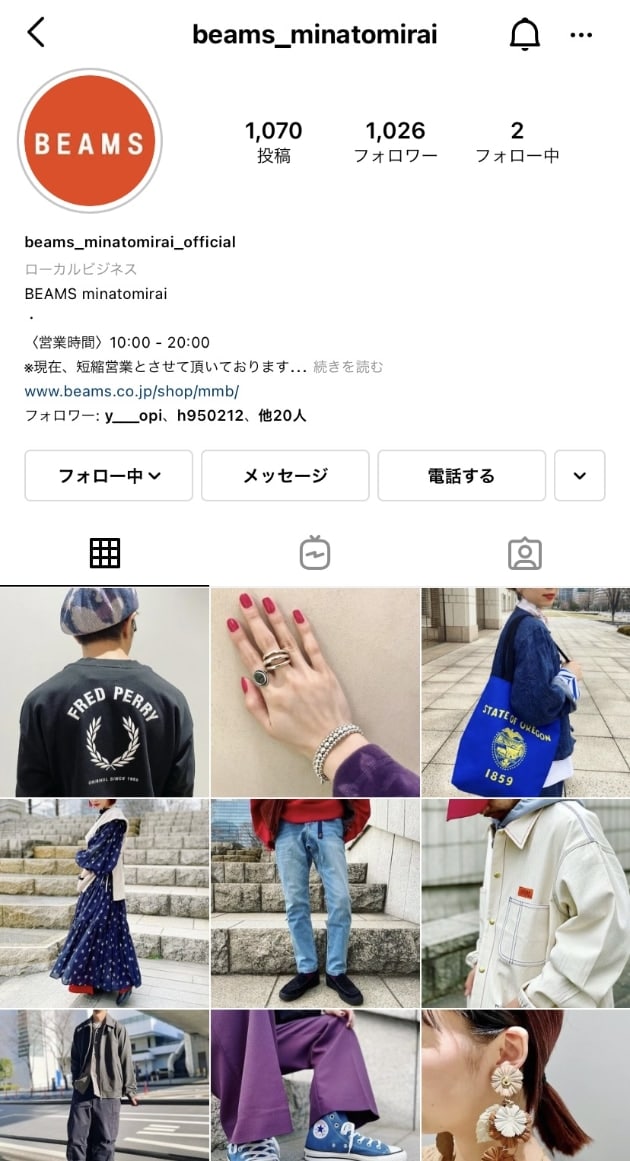This screenshot has width=630, height=1161.
Task: Expand bio with 続きを読む
Action: click(x=348, y=367)
